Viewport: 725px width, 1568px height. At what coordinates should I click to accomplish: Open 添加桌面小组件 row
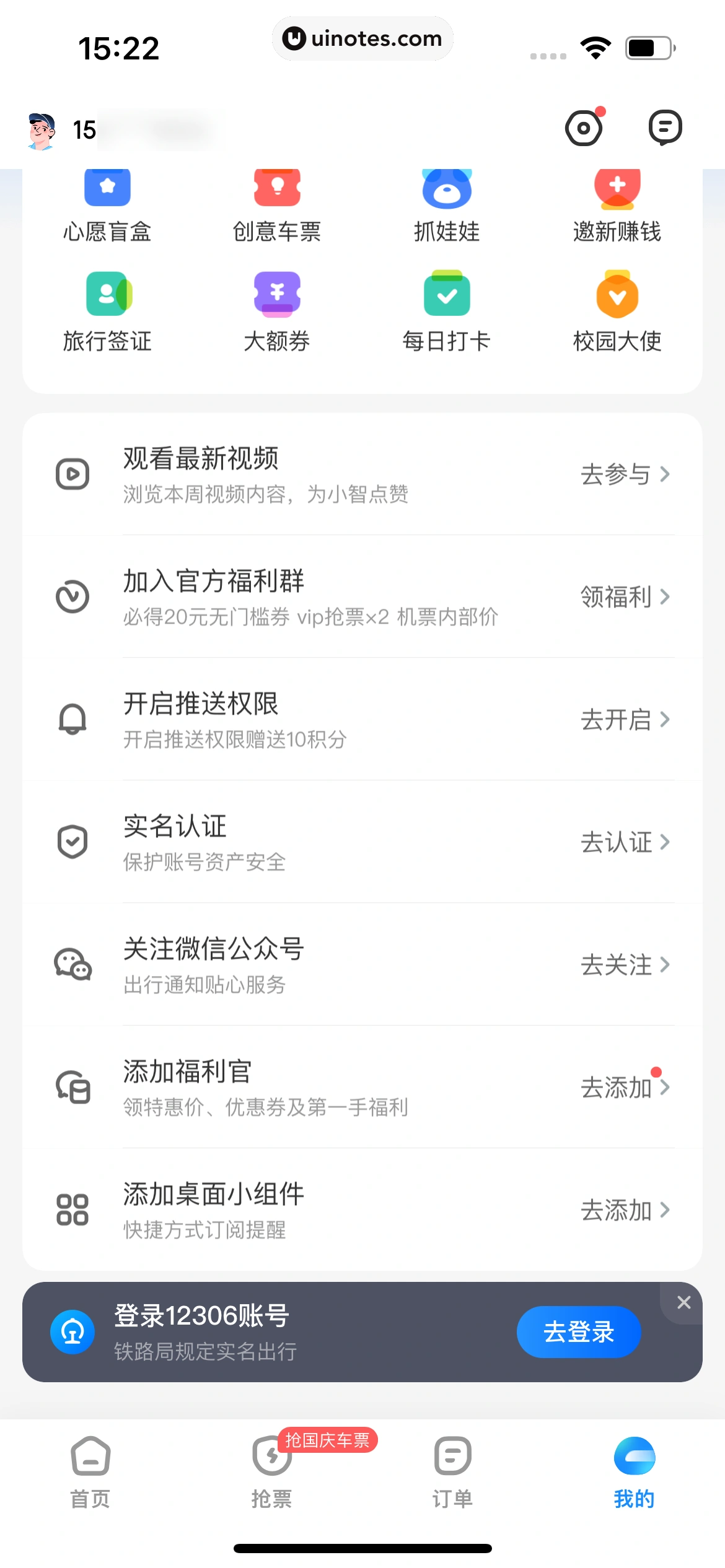point(362,1210)
